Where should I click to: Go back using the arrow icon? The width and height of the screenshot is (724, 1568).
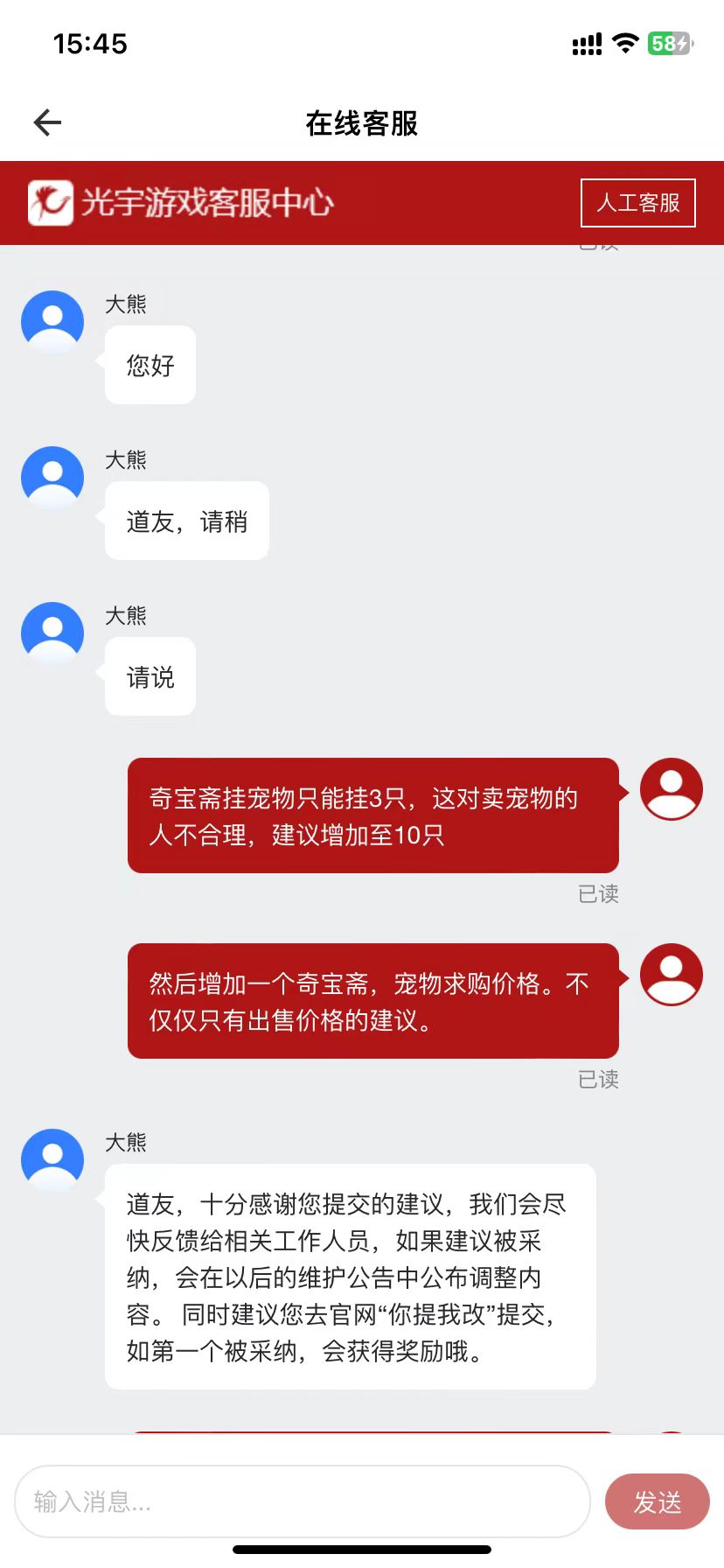47,122
